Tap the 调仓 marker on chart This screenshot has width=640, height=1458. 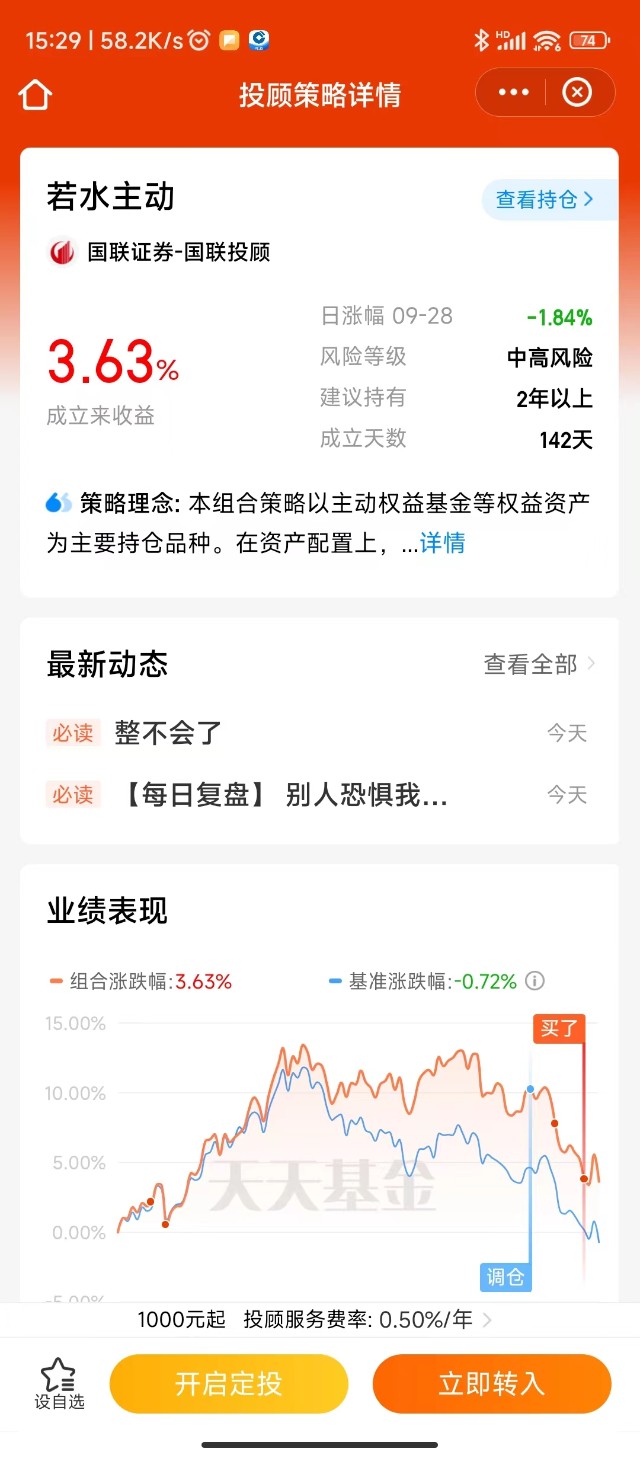click(505, 1277)
